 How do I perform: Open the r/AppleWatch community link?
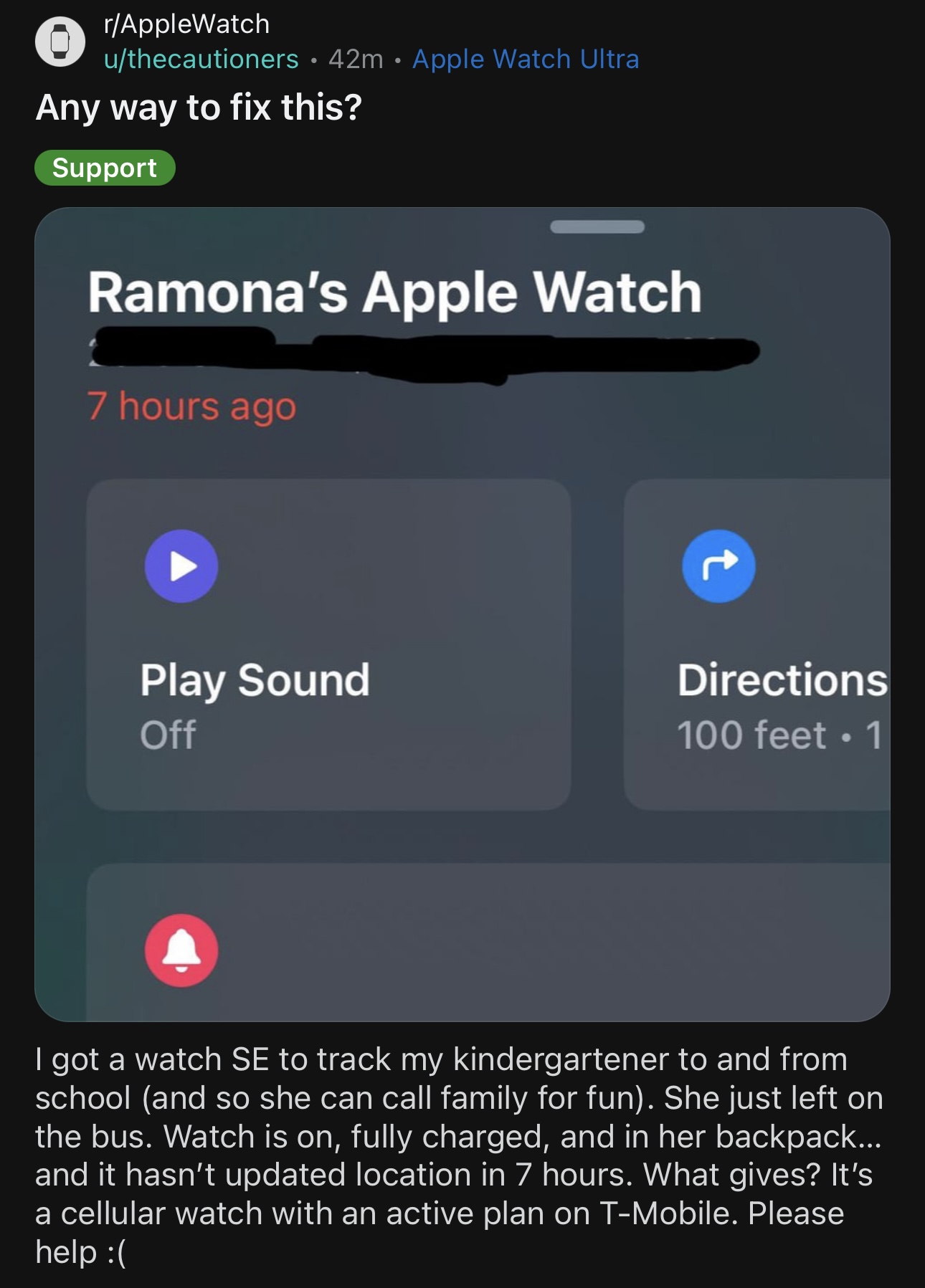click(x=186, y=24)
